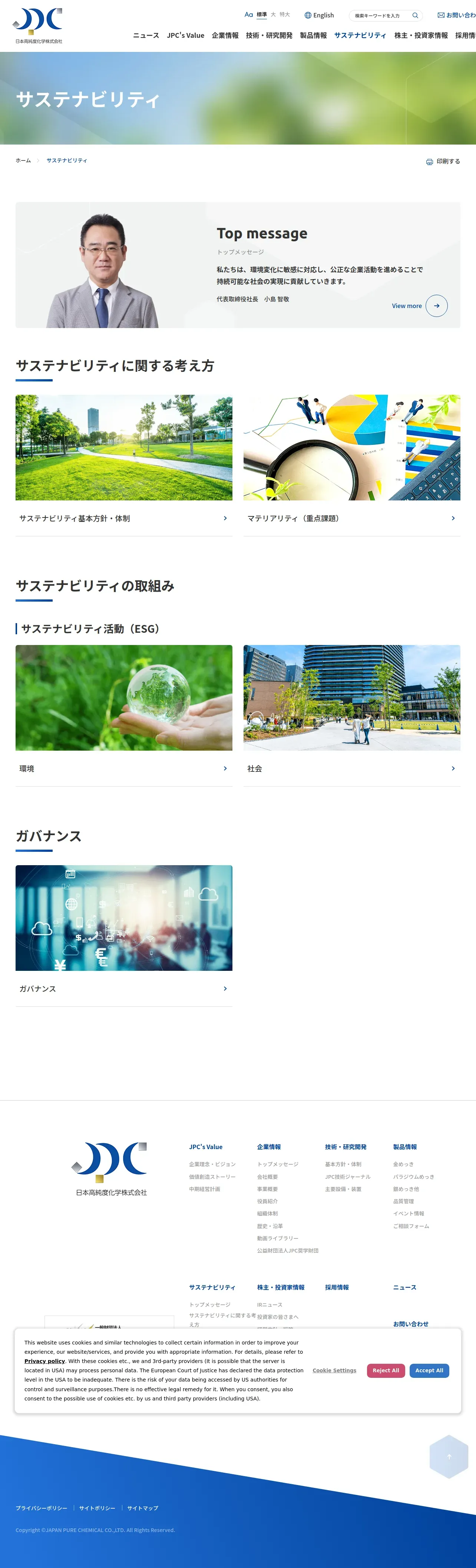This screenshot has width=476, height=1568.
Task: Open the 社会 card
Action: [352, 715]
